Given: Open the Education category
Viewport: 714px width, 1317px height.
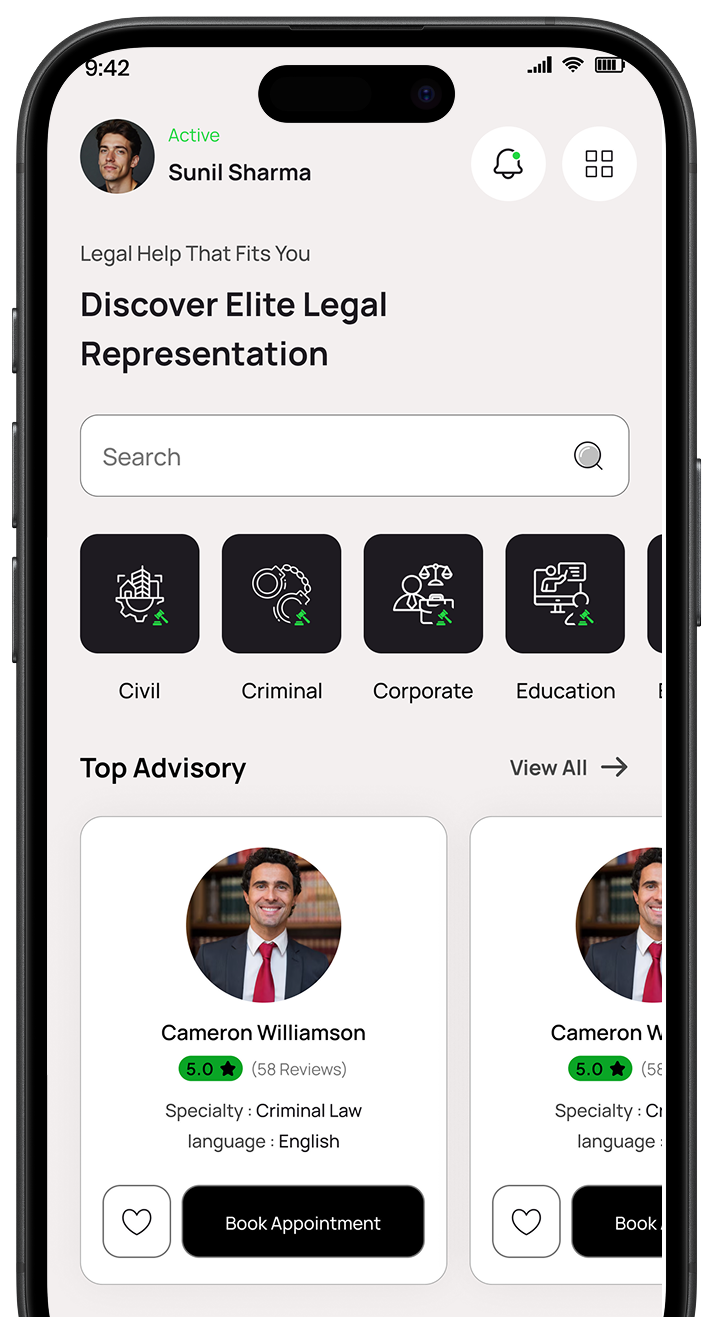Looking at the screenshot, I should pos(565,594).
